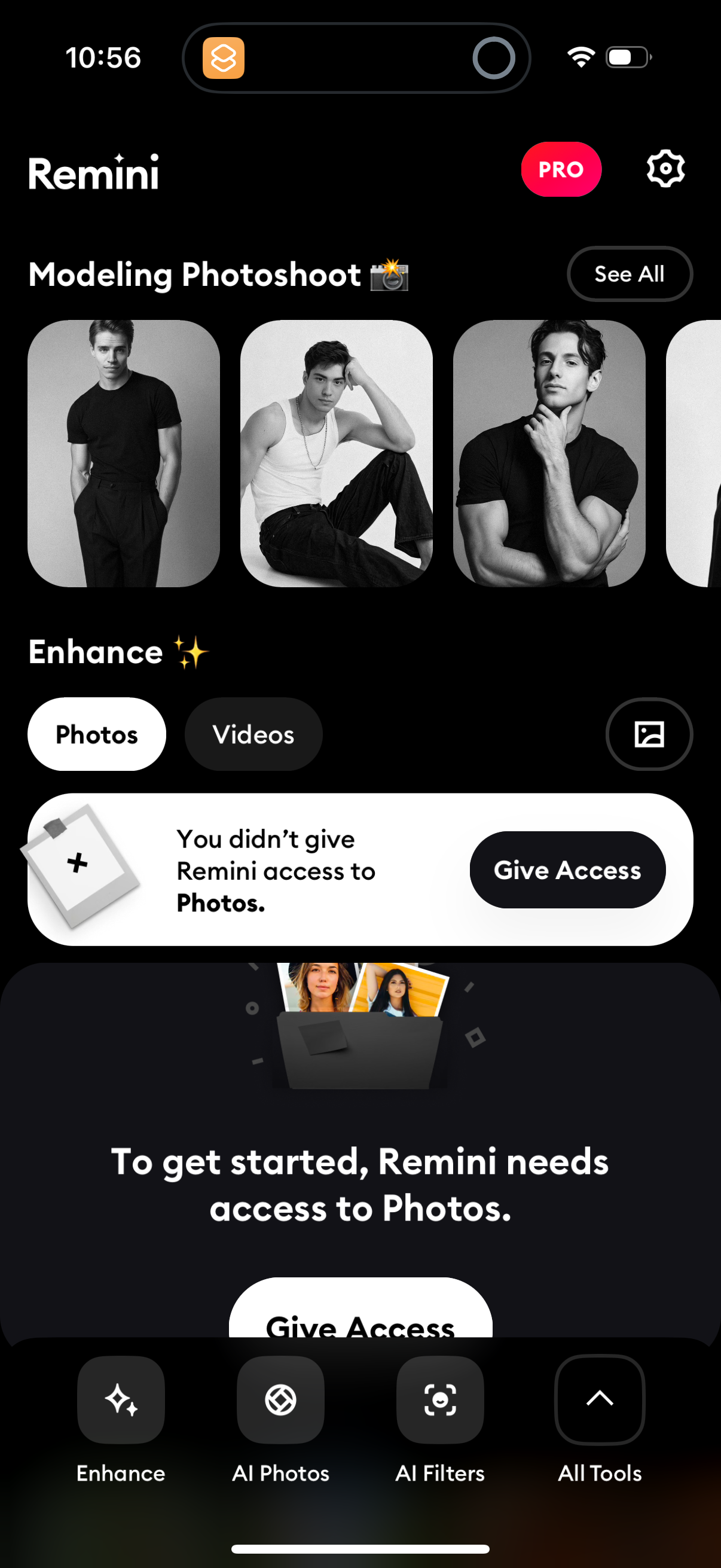
Task: Open the gallery picker icon beside Videos
Action: click(649, 734)
